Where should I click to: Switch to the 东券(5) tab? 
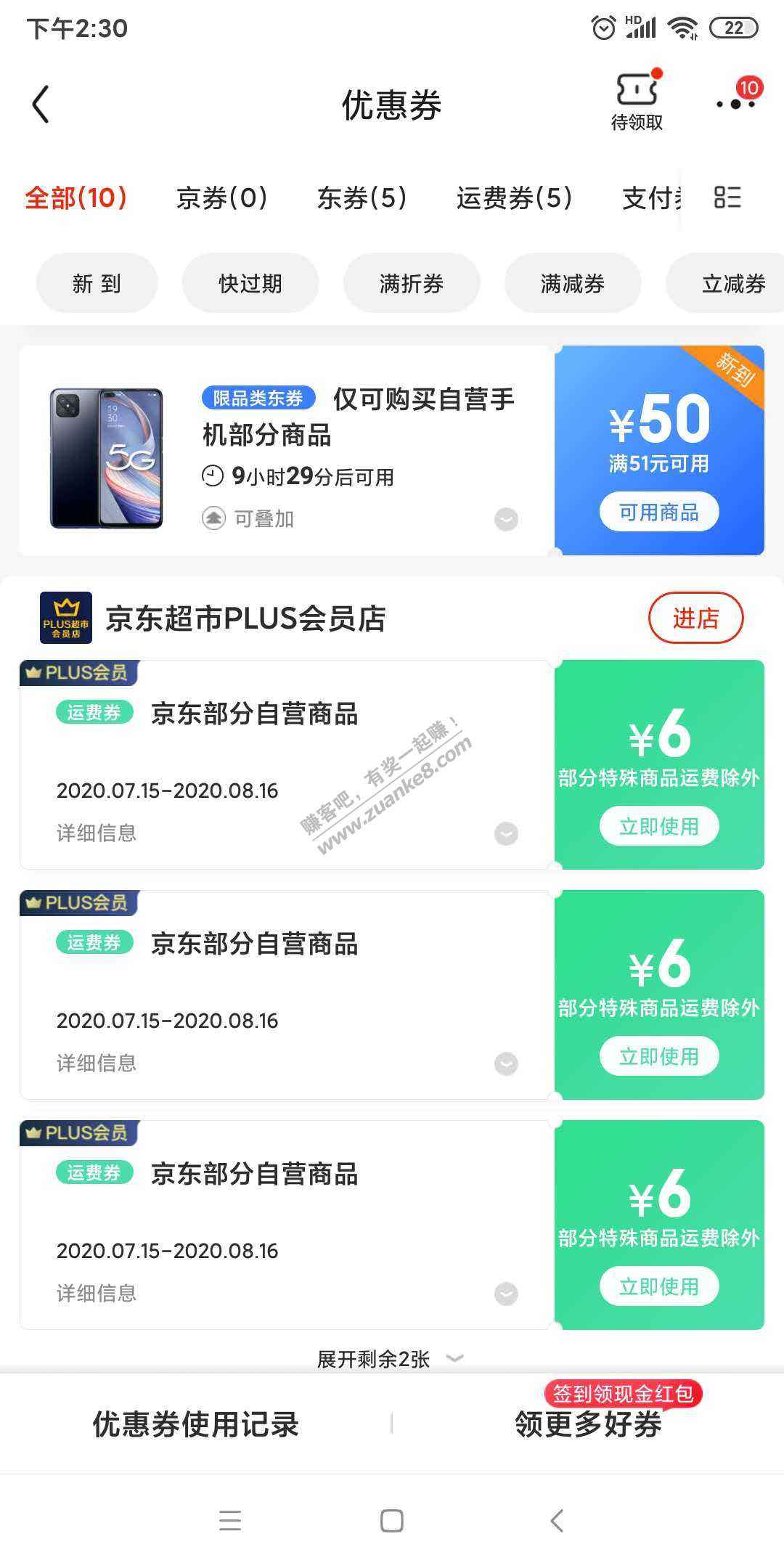(x=362, y=197)
